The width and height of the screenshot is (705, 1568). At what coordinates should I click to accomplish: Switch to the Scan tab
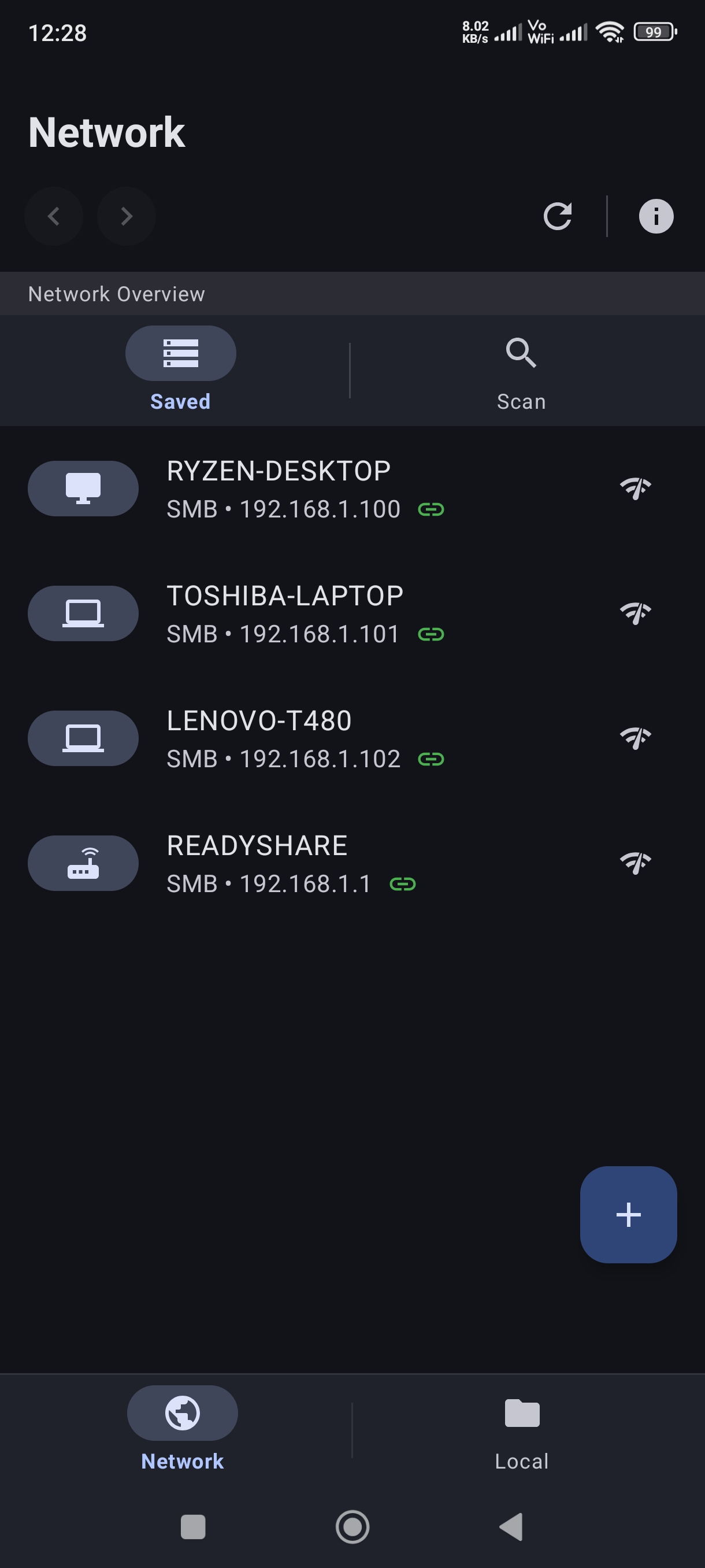click(521, 369)
